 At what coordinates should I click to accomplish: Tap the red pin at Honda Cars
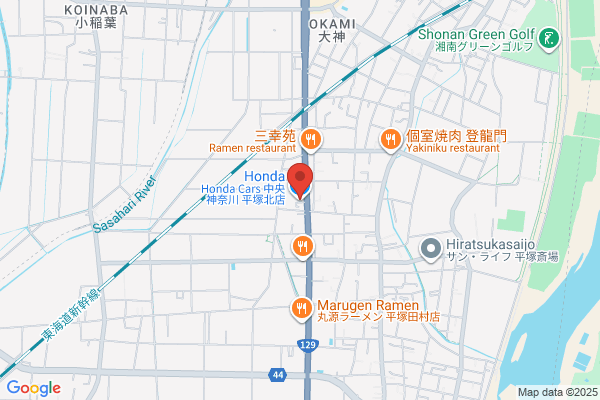pos(300,180)
